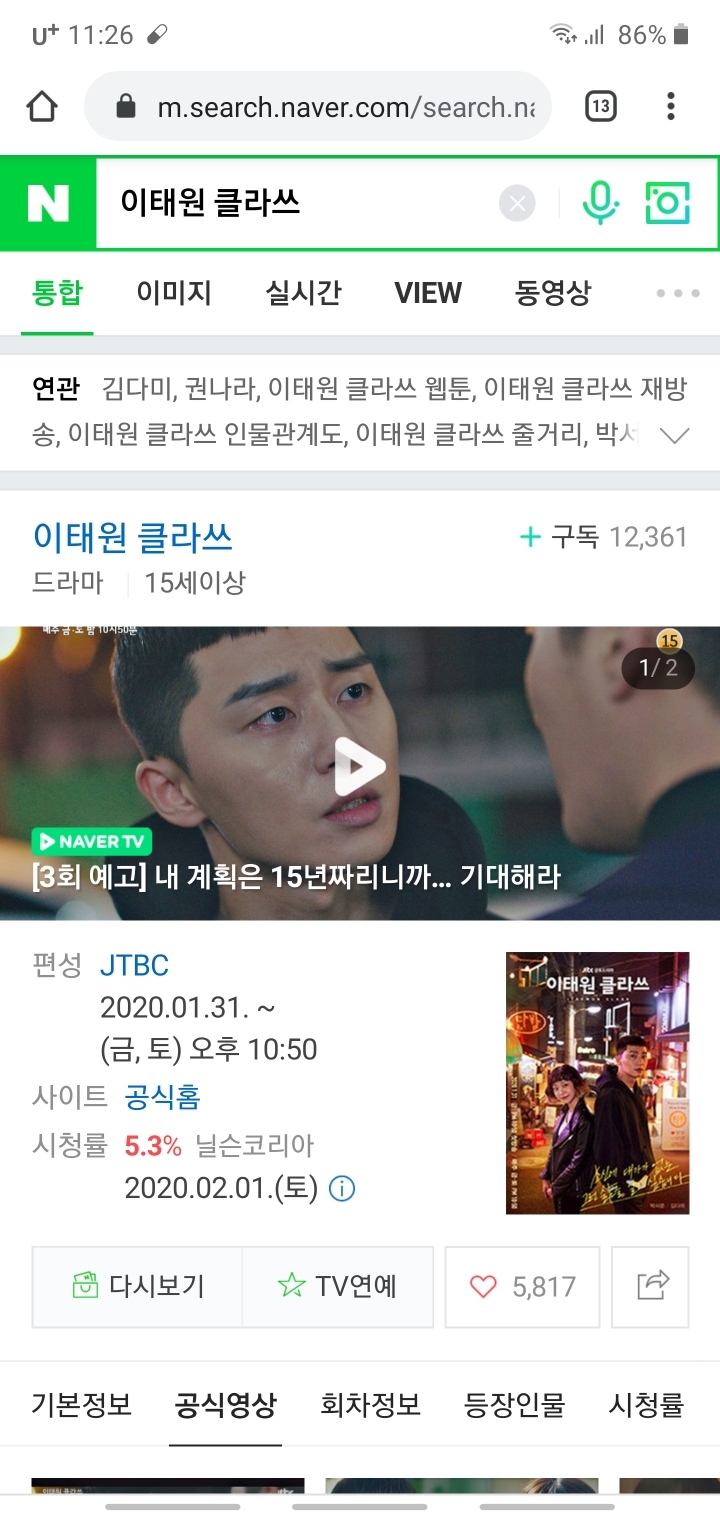Viewport: 720px width, 1520px height.
Task: Expand the 연관 related keywords list
Action: click(675, 436)
